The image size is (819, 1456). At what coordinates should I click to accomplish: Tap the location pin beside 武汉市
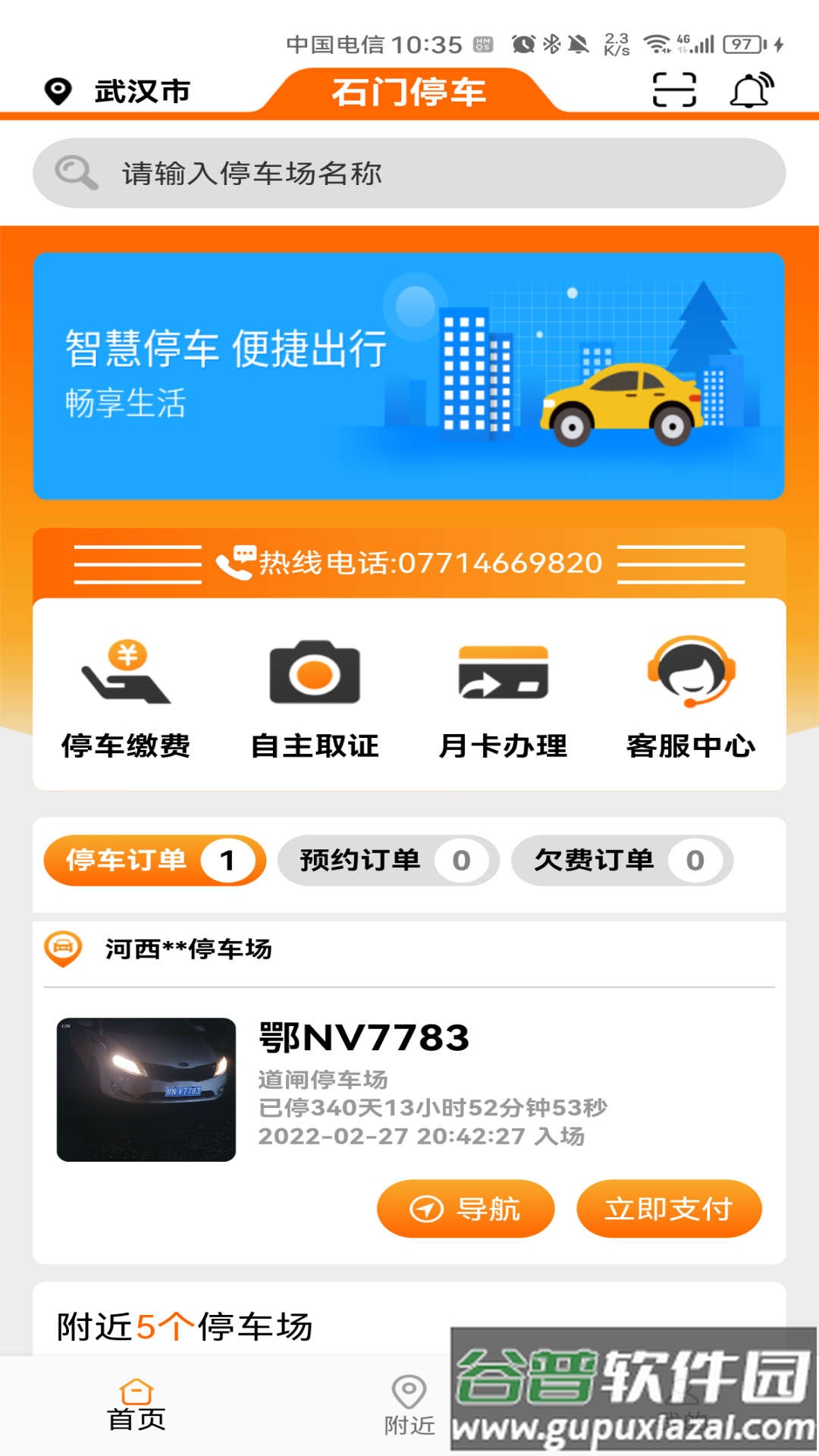point(57,91)
